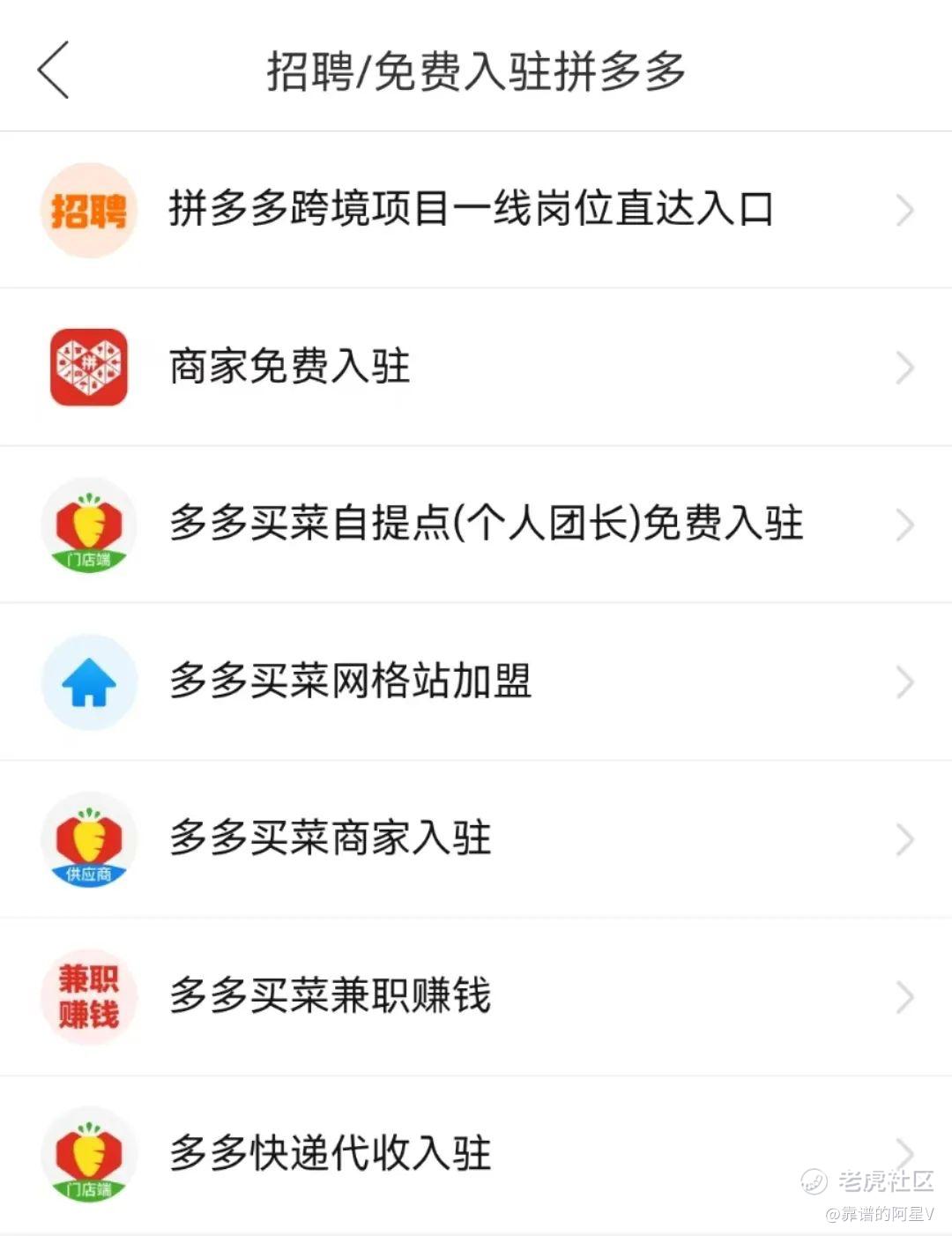This screenshot has height=1236, width=952.
Task: Open 拼多多跨境项目一线岗位直达入口
Action: [471, 210]
